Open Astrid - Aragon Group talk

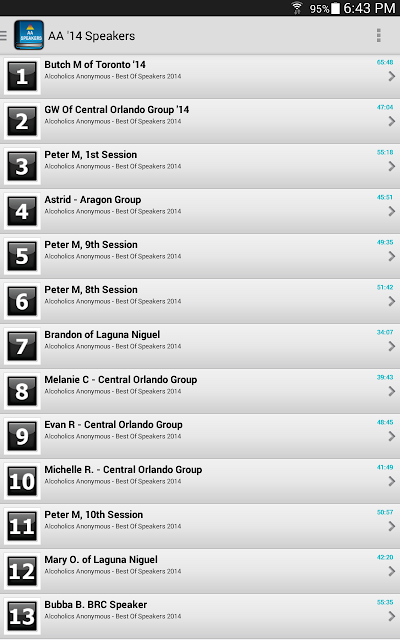tap(200, 211)
